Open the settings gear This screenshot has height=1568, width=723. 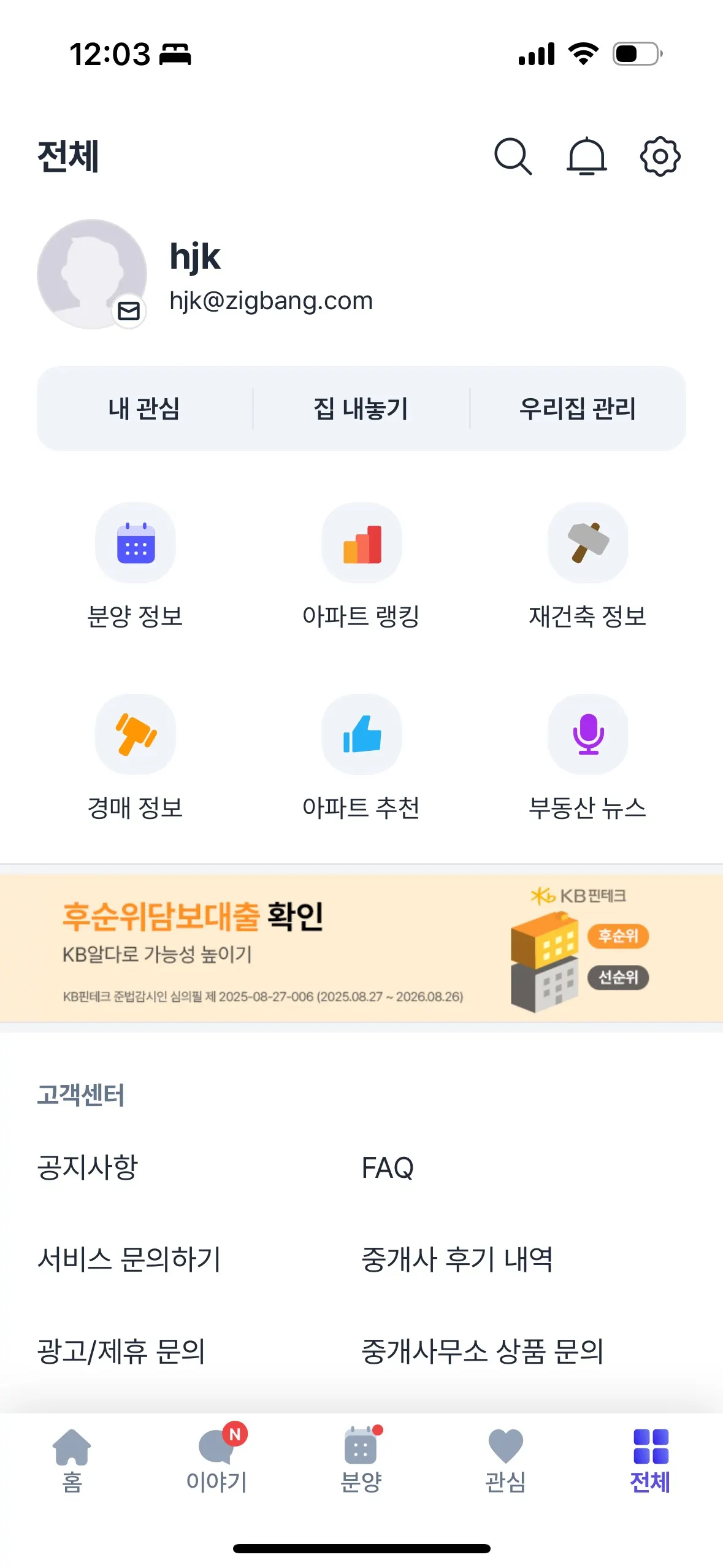[x=660, y=157]
